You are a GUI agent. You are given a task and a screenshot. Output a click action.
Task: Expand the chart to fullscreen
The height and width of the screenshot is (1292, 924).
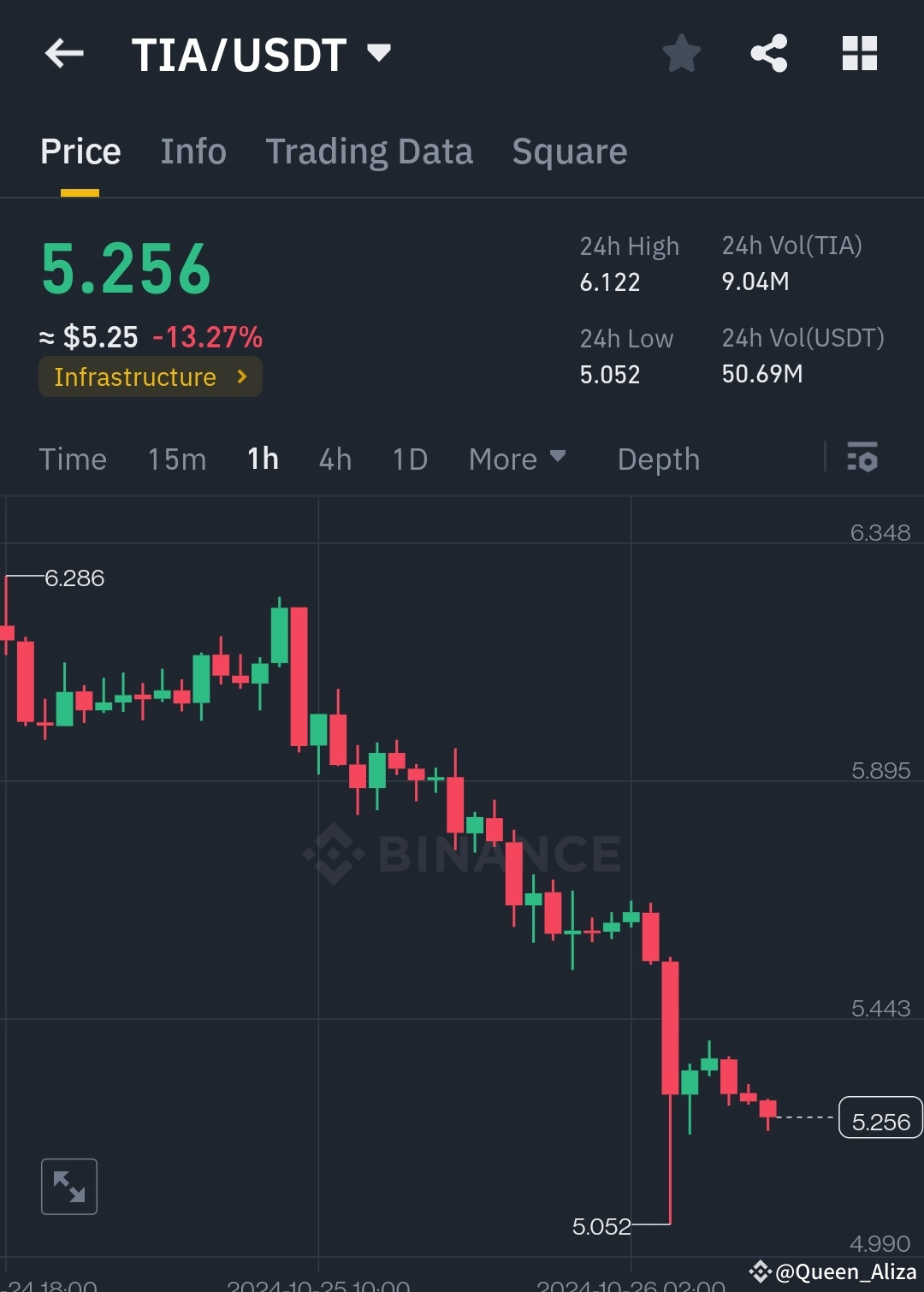(68, 1186)
